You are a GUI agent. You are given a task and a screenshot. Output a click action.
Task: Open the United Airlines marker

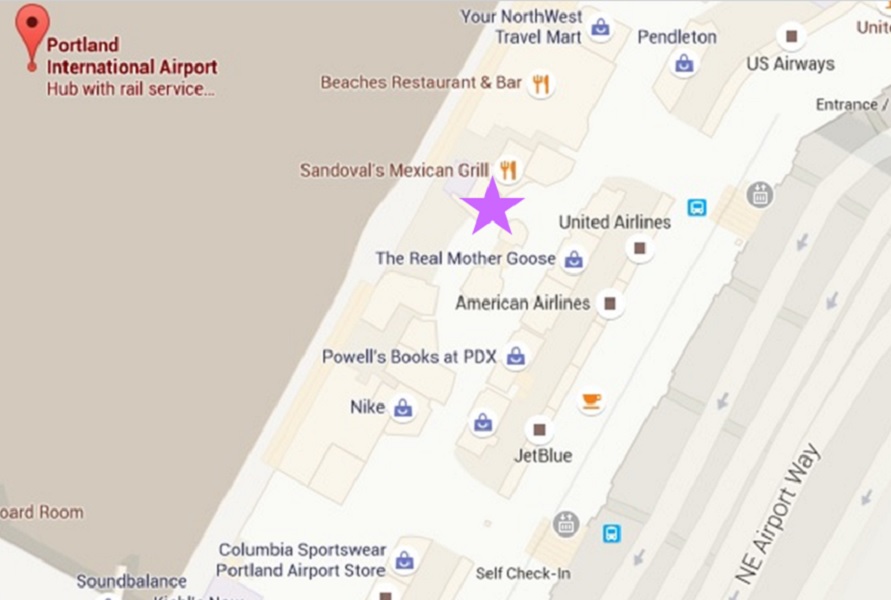click(640, 248)
